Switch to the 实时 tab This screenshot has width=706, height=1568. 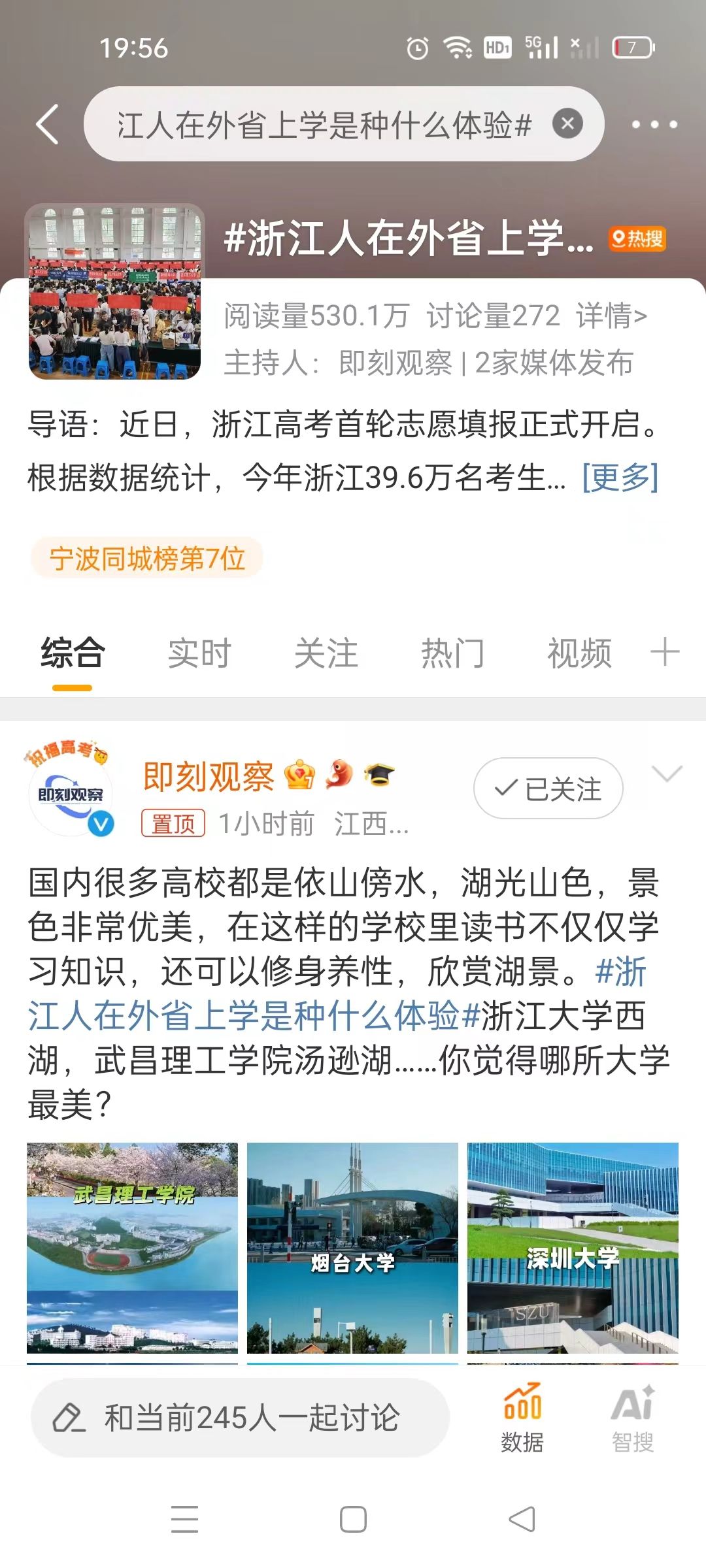(x=199, y=653)
